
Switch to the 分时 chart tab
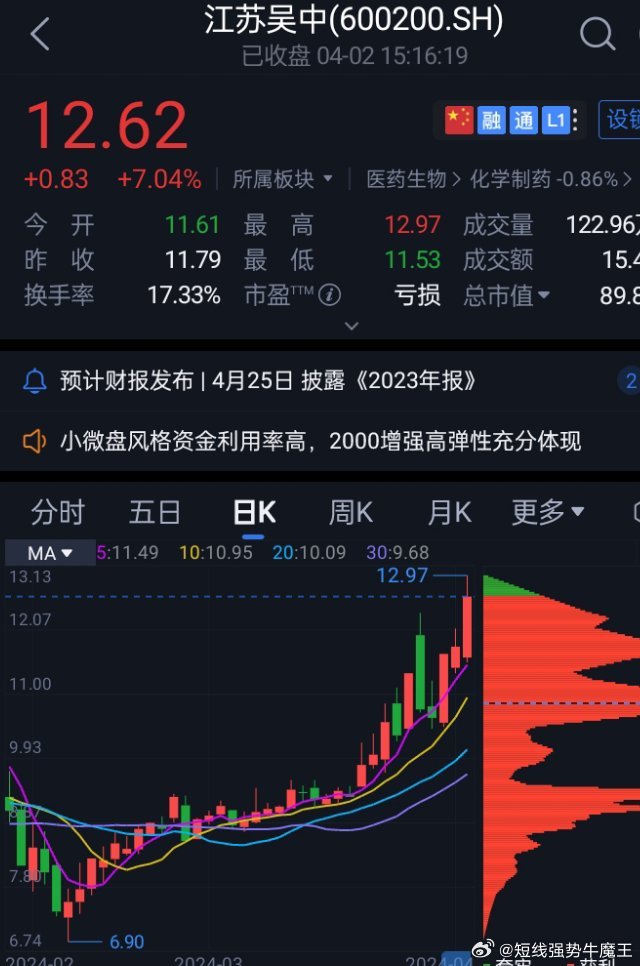(57, 512)
